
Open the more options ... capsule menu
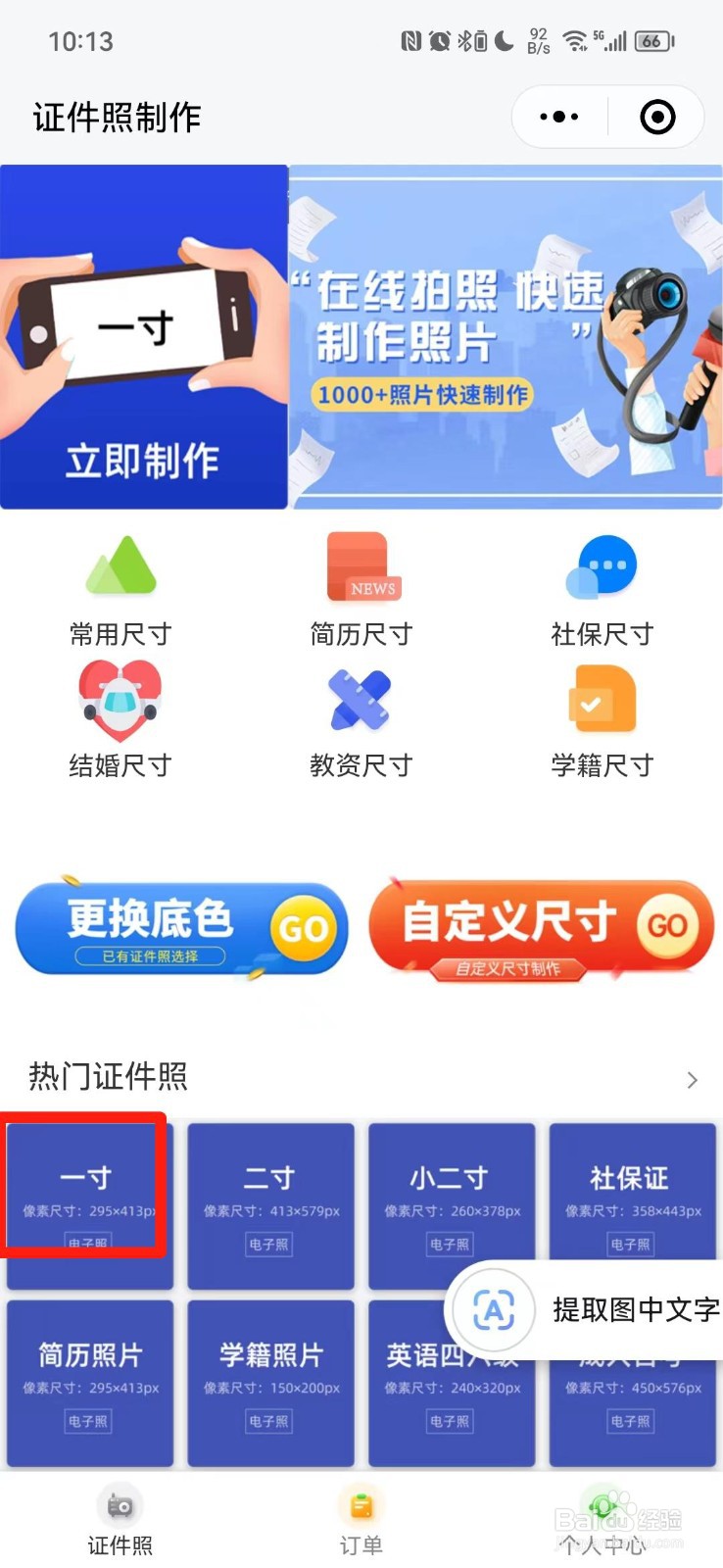coord(556,116)
